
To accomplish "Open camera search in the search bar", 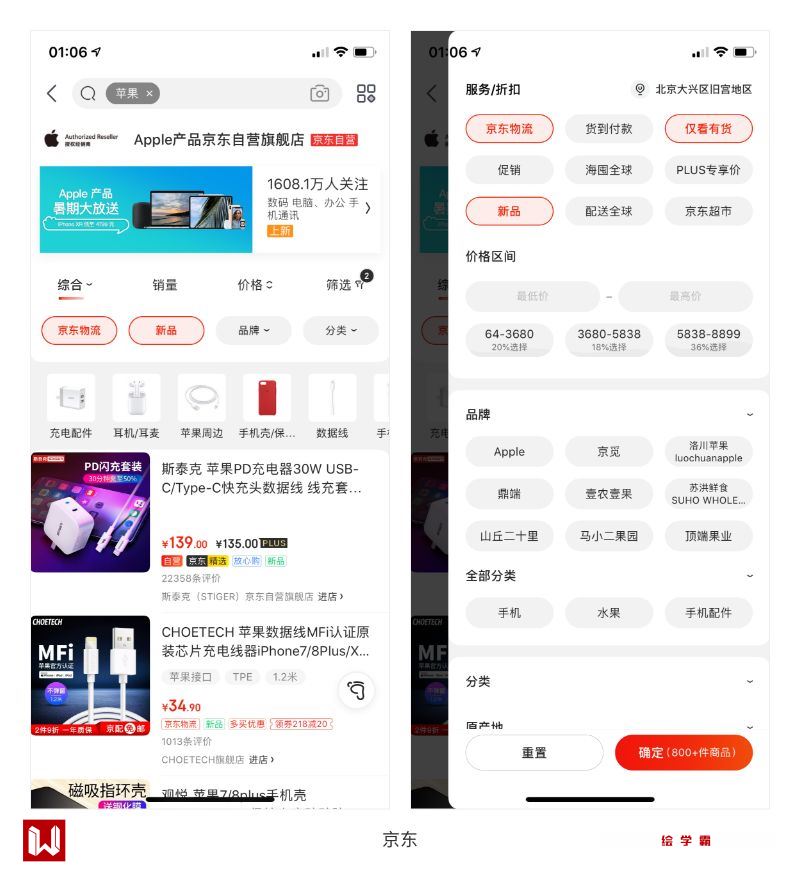I will 320,94.
